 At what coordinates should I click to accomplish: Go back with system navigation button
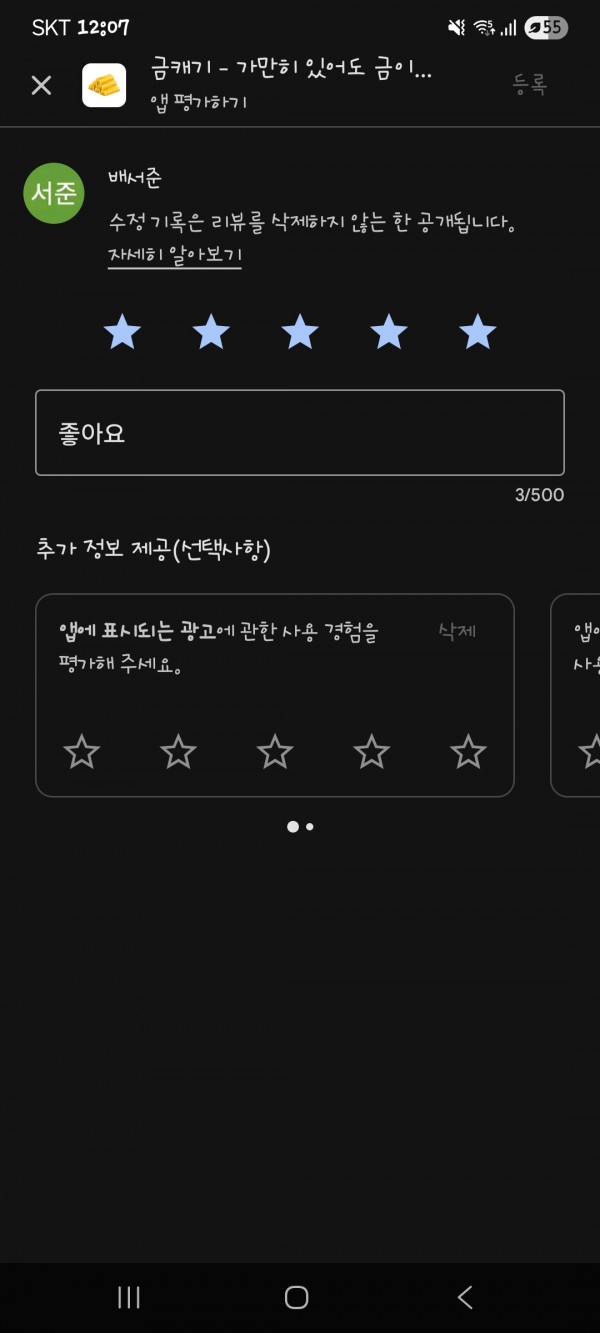(x=465, y=1297)
